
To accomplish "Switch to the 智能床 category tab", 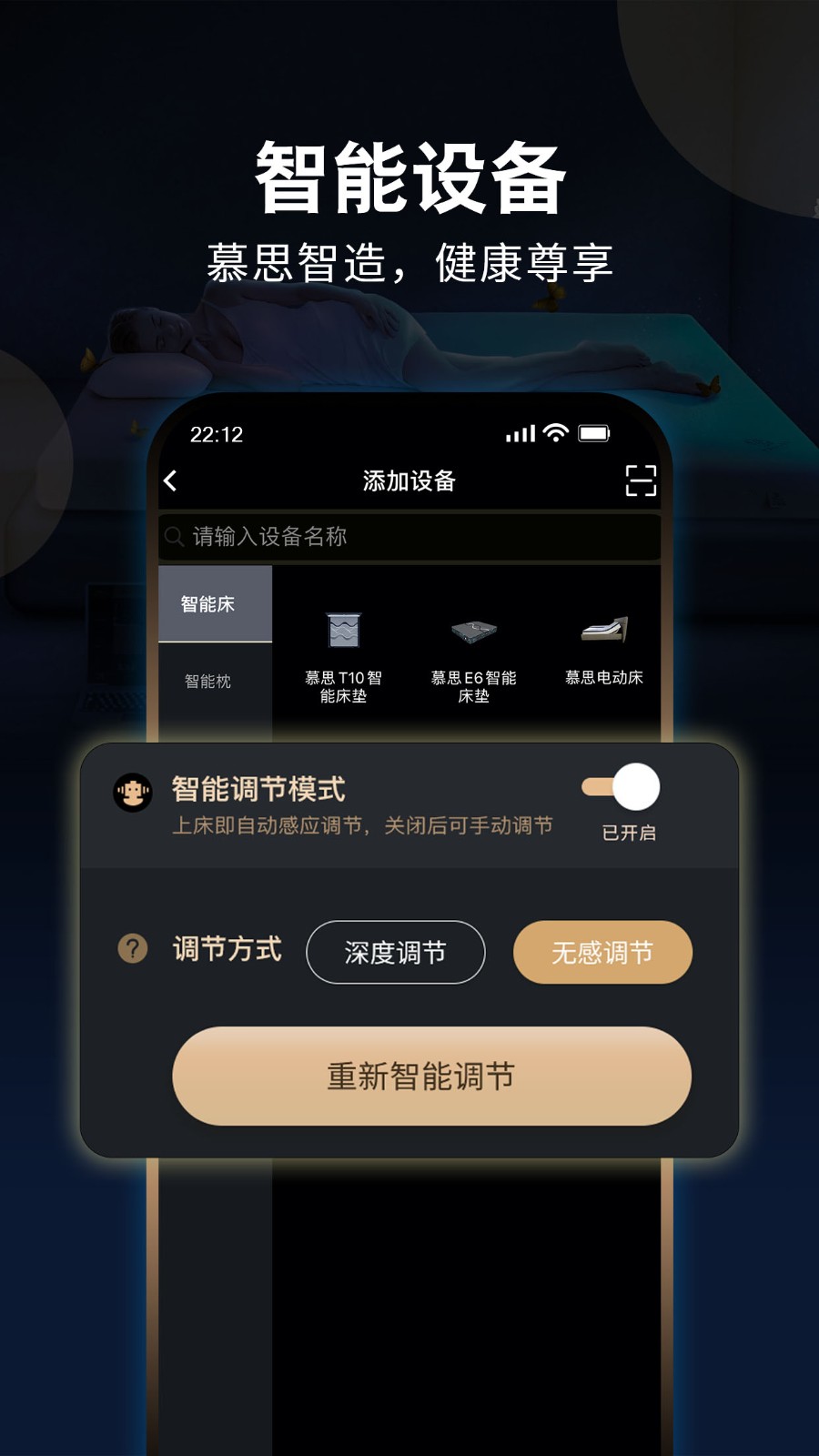I will [x=214, y=603].
